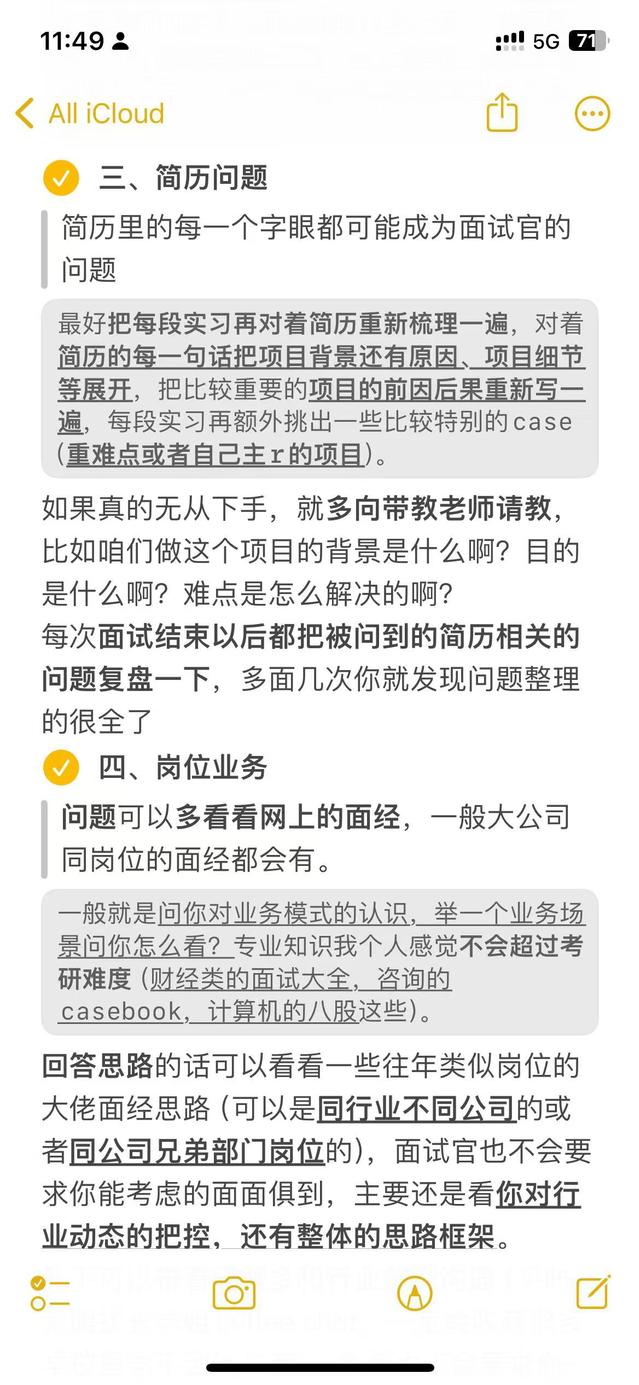The width and height of the screenshot is (639, 1385).
Task: Compose a new note
Action: pyautogui.click(x=592, y=1293)
